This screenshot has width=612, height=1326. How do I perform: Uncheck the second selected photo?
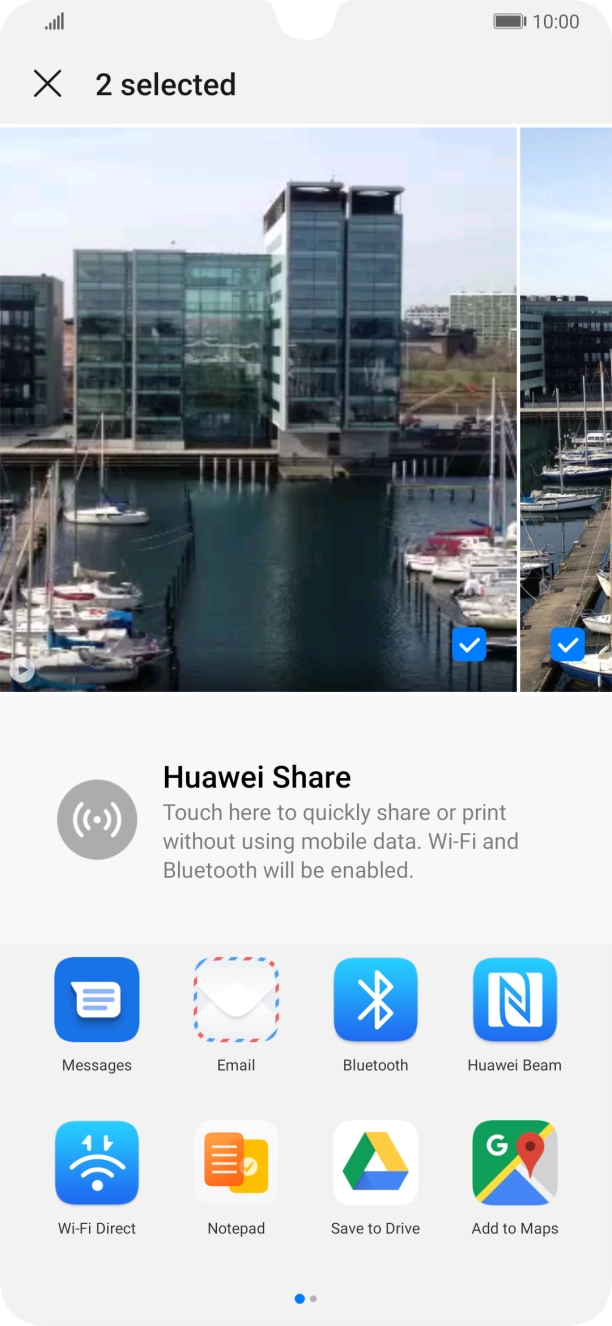pyautogui.click(x=568, y=644)
